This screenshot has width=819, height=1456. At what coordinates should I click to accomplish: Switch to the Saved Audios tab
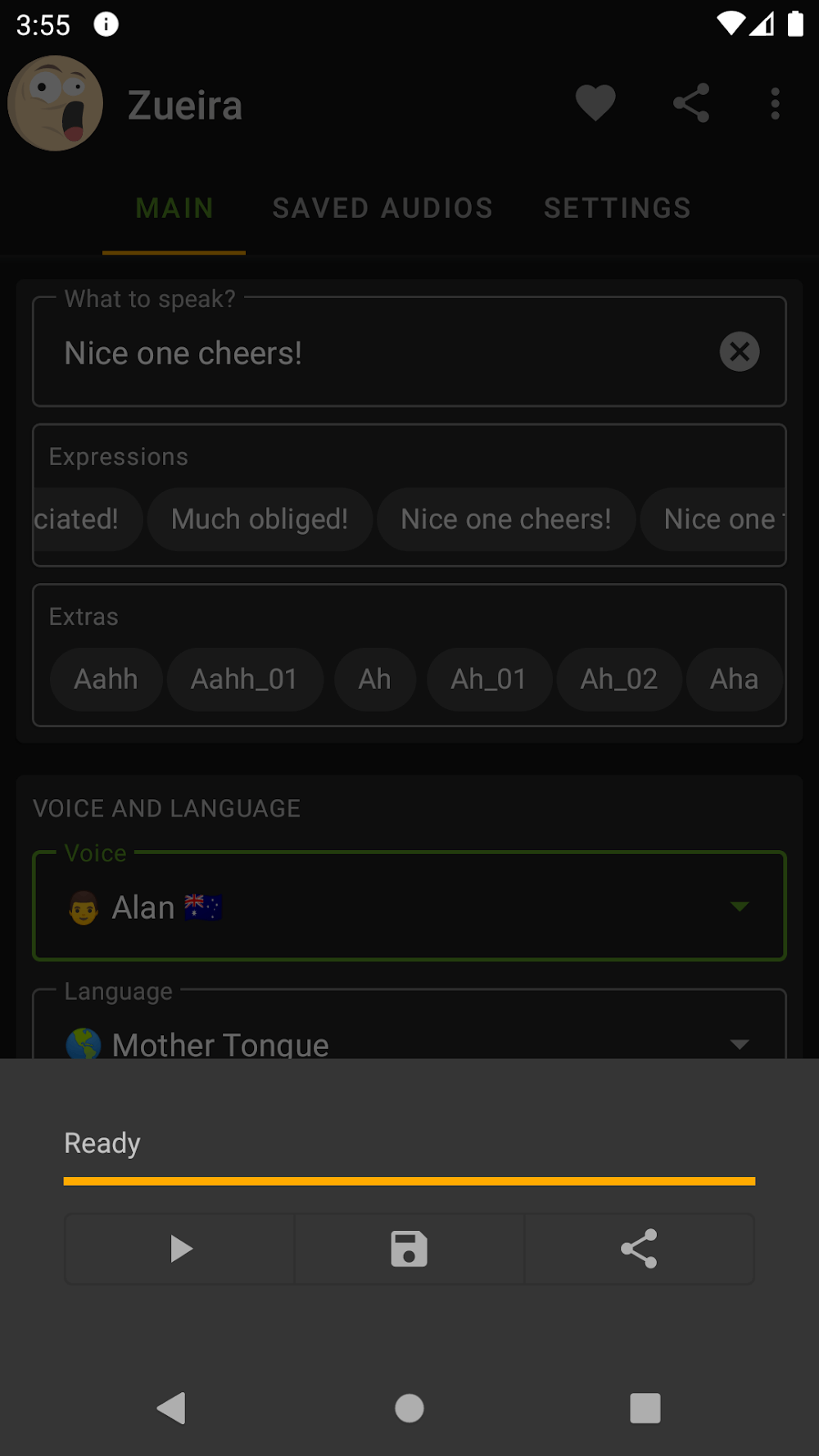382,208
